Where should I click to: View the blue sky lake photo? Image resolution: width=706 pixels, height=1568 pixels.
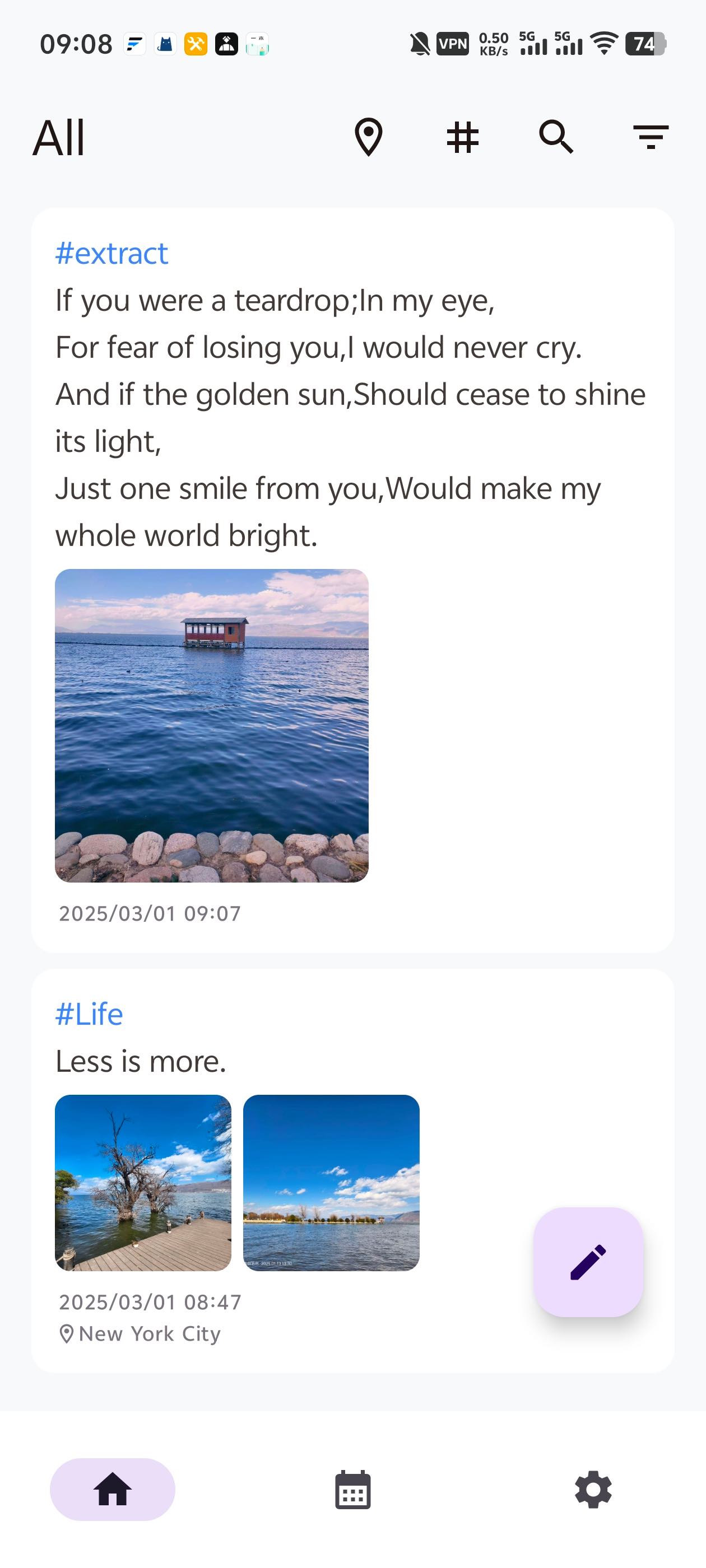tap(331, 1183)
